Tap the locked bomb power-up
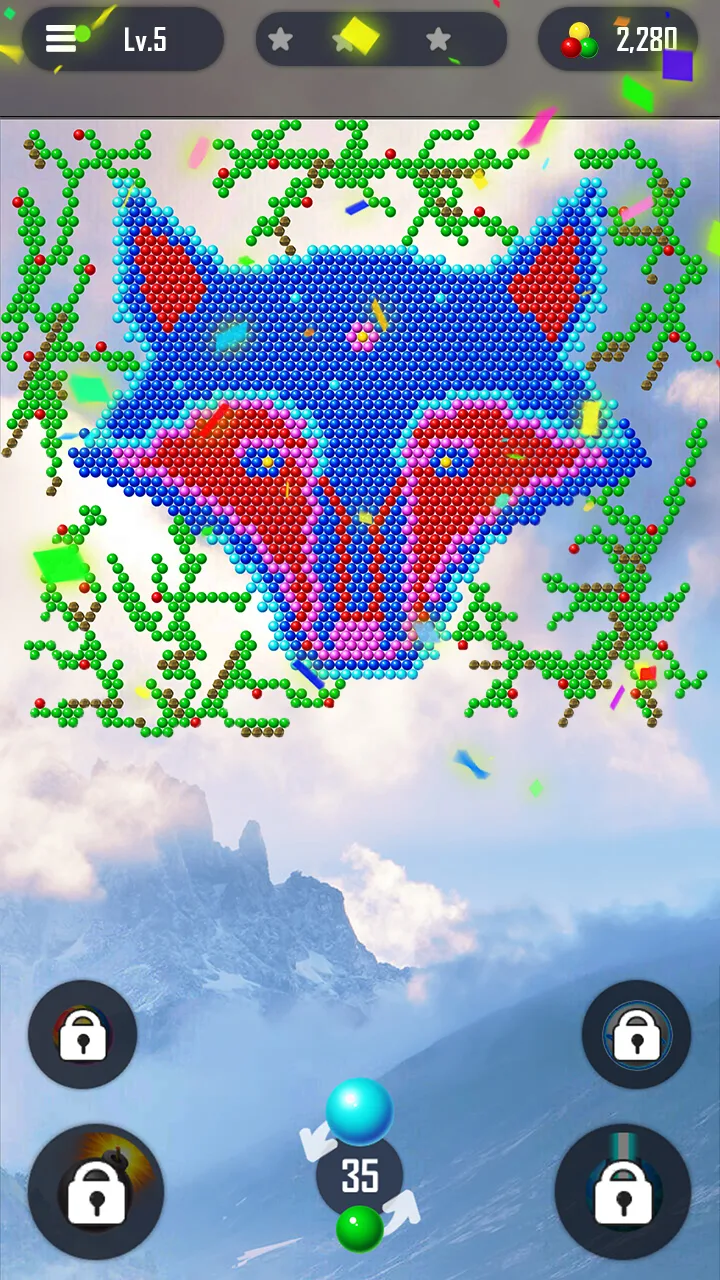 [96, 1191]
